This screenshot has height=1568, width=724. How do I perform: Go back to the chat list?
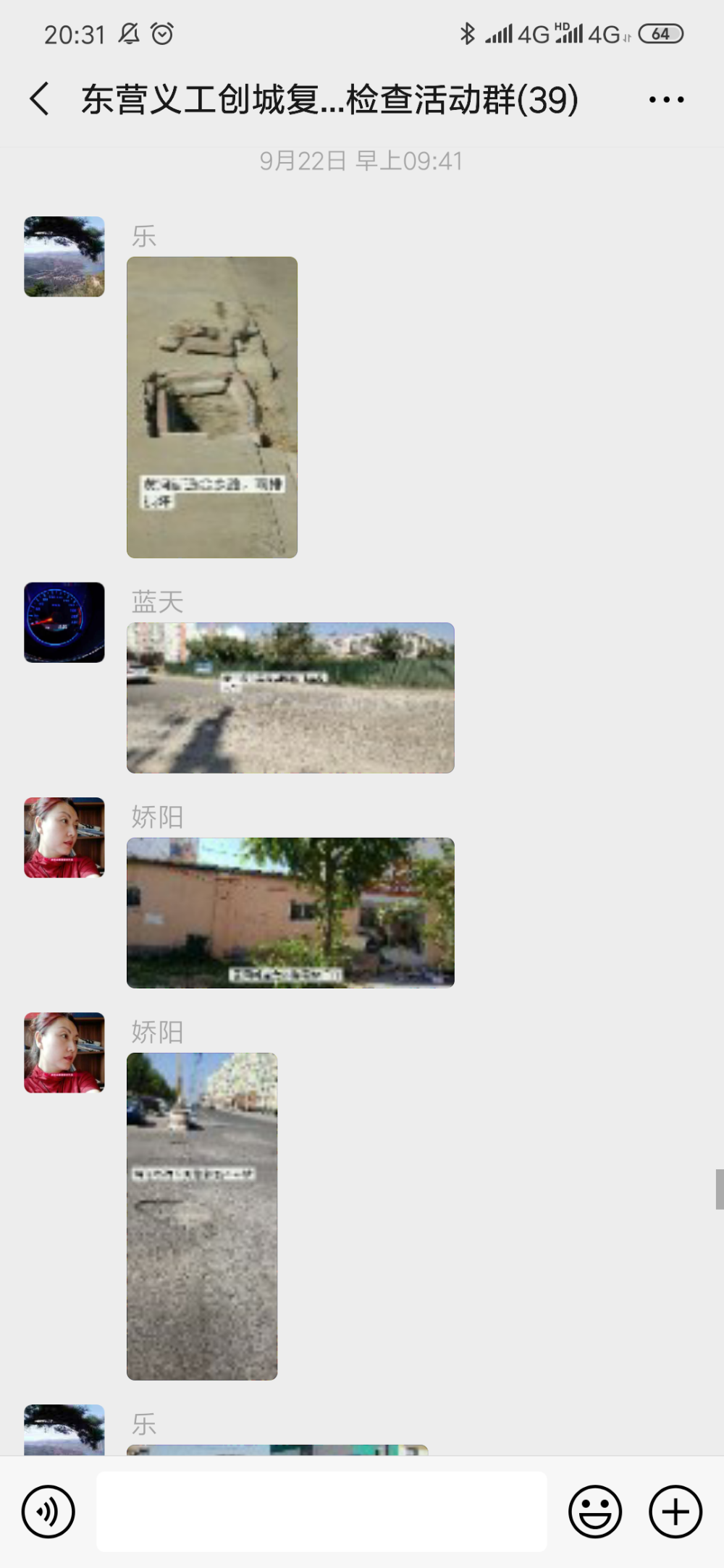click(x=40, y=99)
